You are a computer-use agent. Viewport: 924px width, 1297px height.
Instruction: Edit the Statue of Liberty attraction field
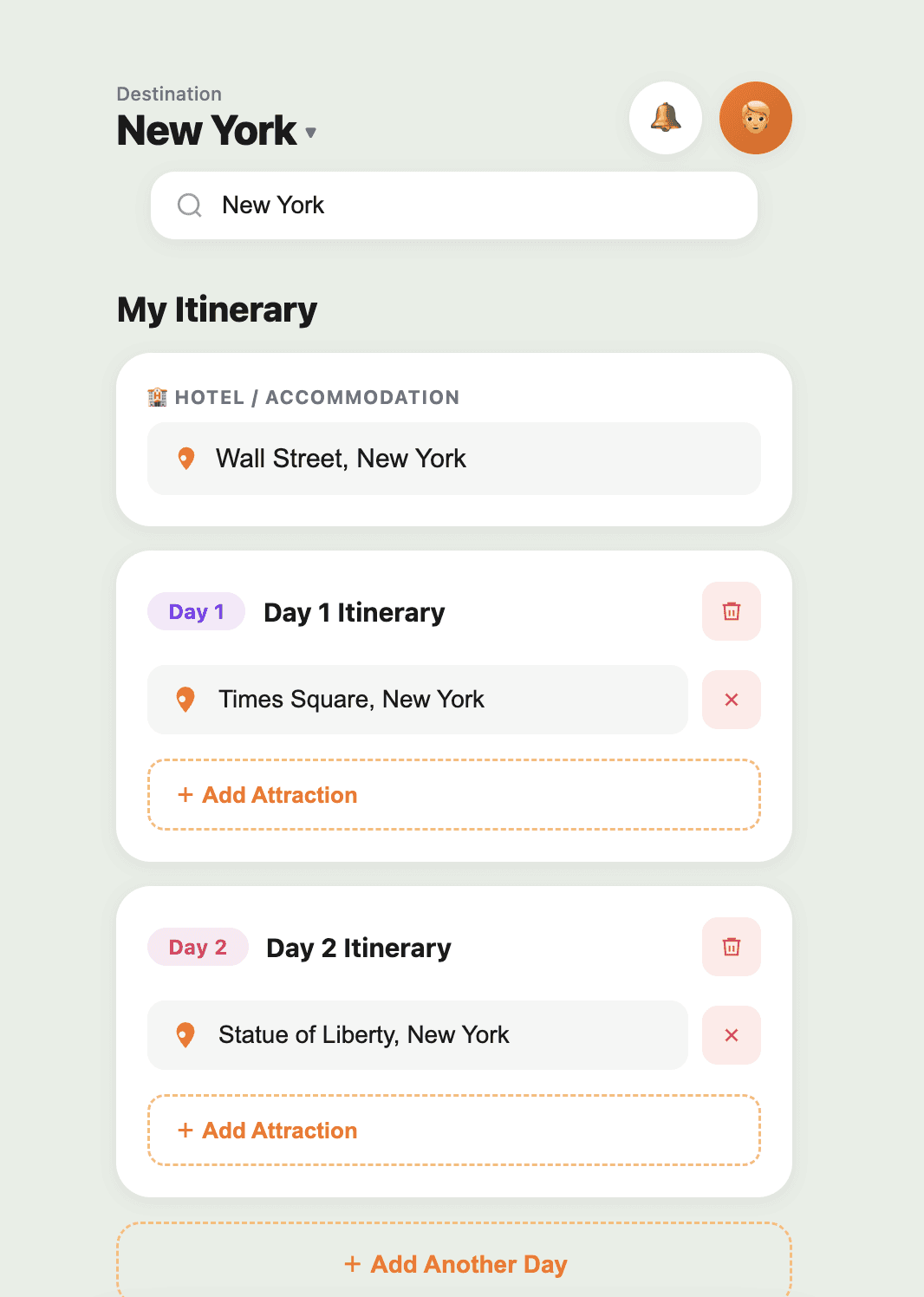418,1035
